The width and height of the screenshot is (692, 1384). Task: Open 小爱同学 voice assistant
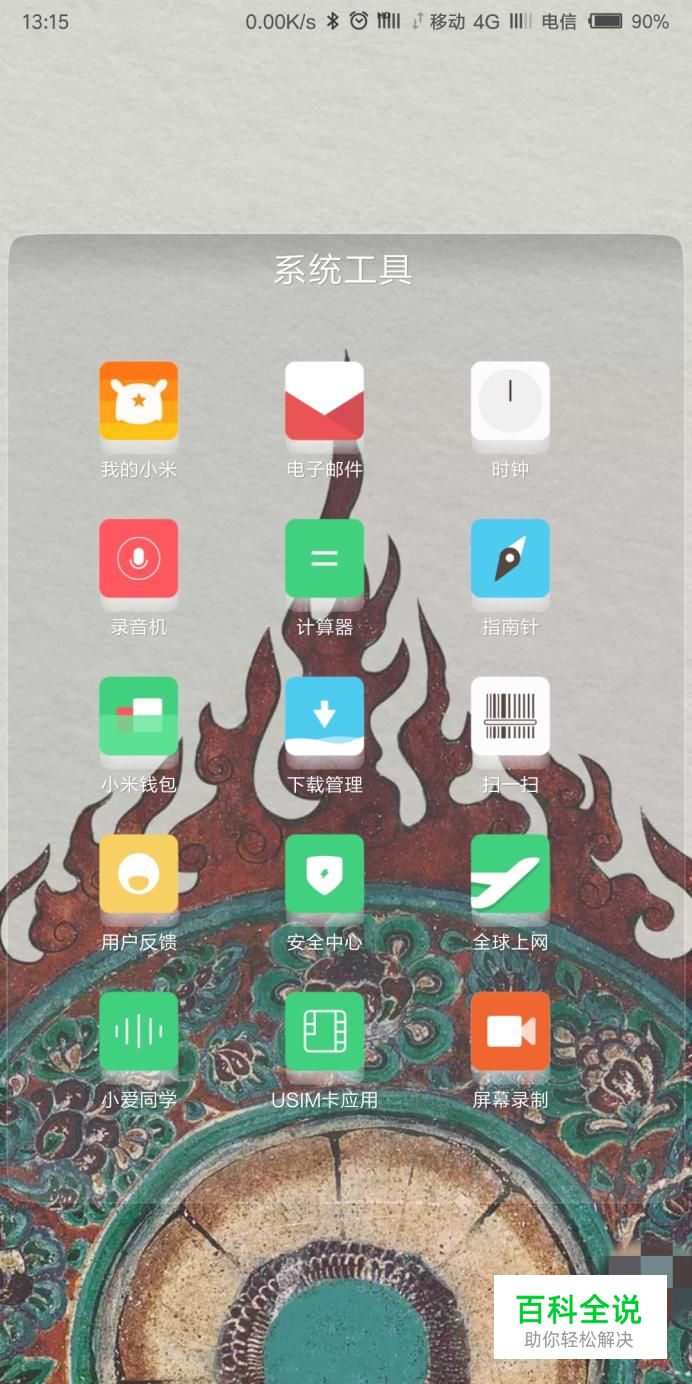pos(138,1031)
